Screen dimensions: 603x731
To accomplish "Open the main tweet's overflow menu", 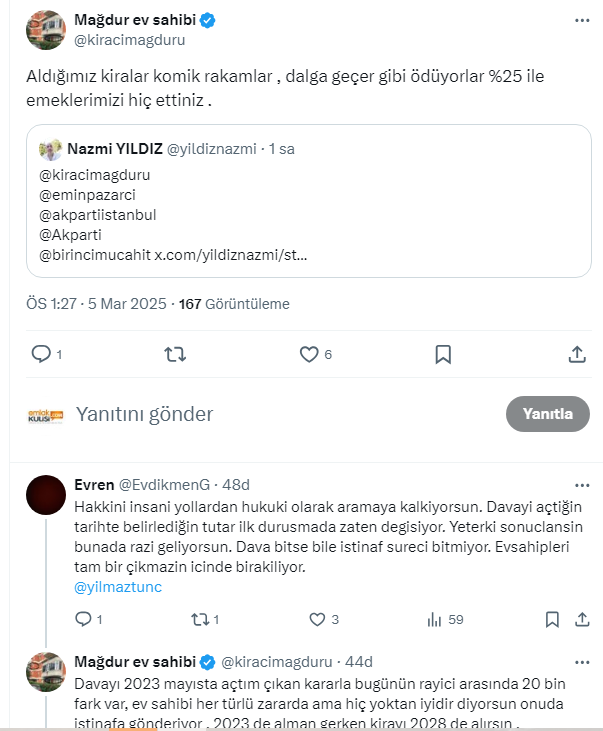I will (x=581, y=20).
